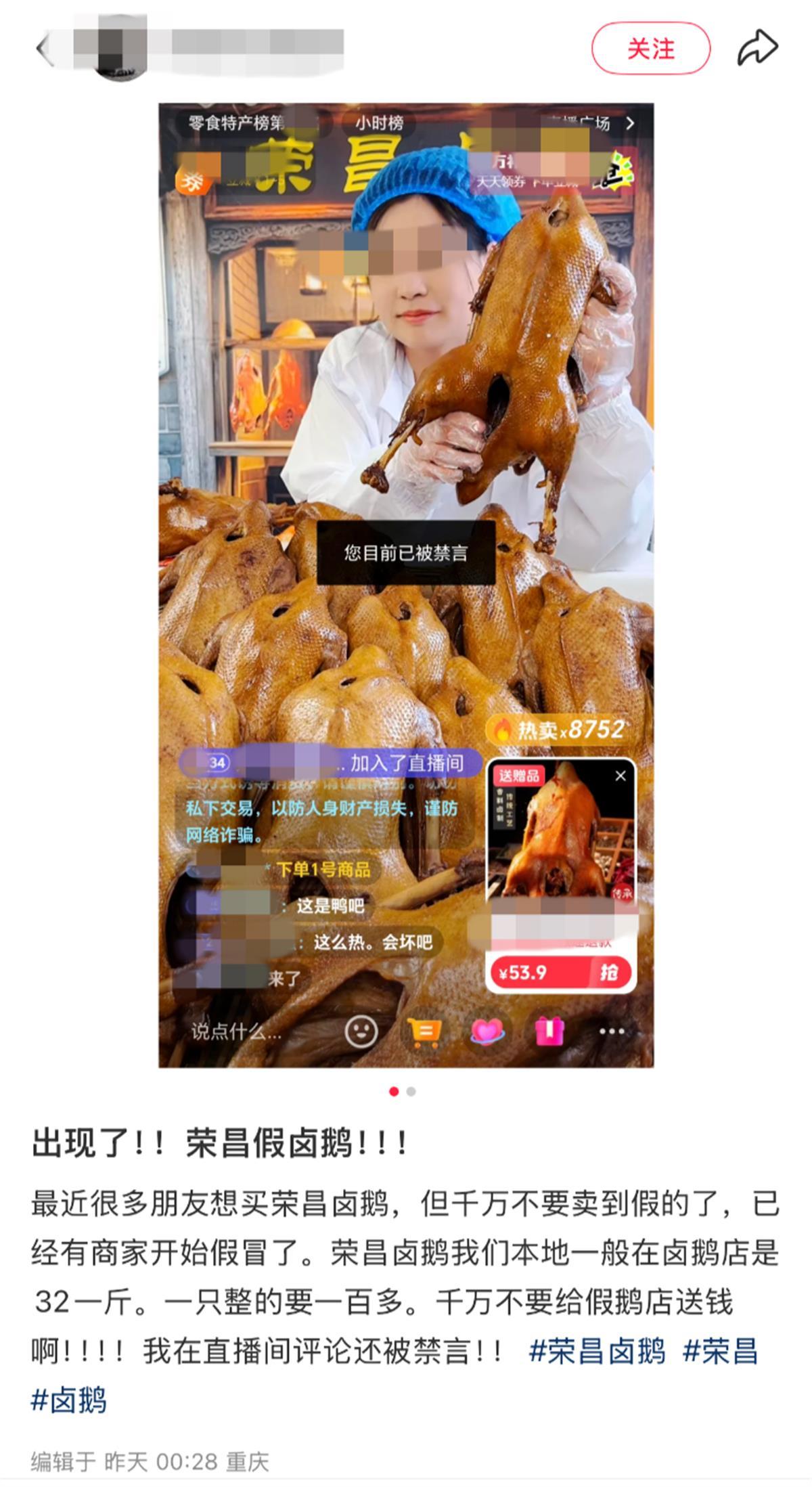Go back with the arrow
The width and height of the screenshot is (812, 1487).
43,49
